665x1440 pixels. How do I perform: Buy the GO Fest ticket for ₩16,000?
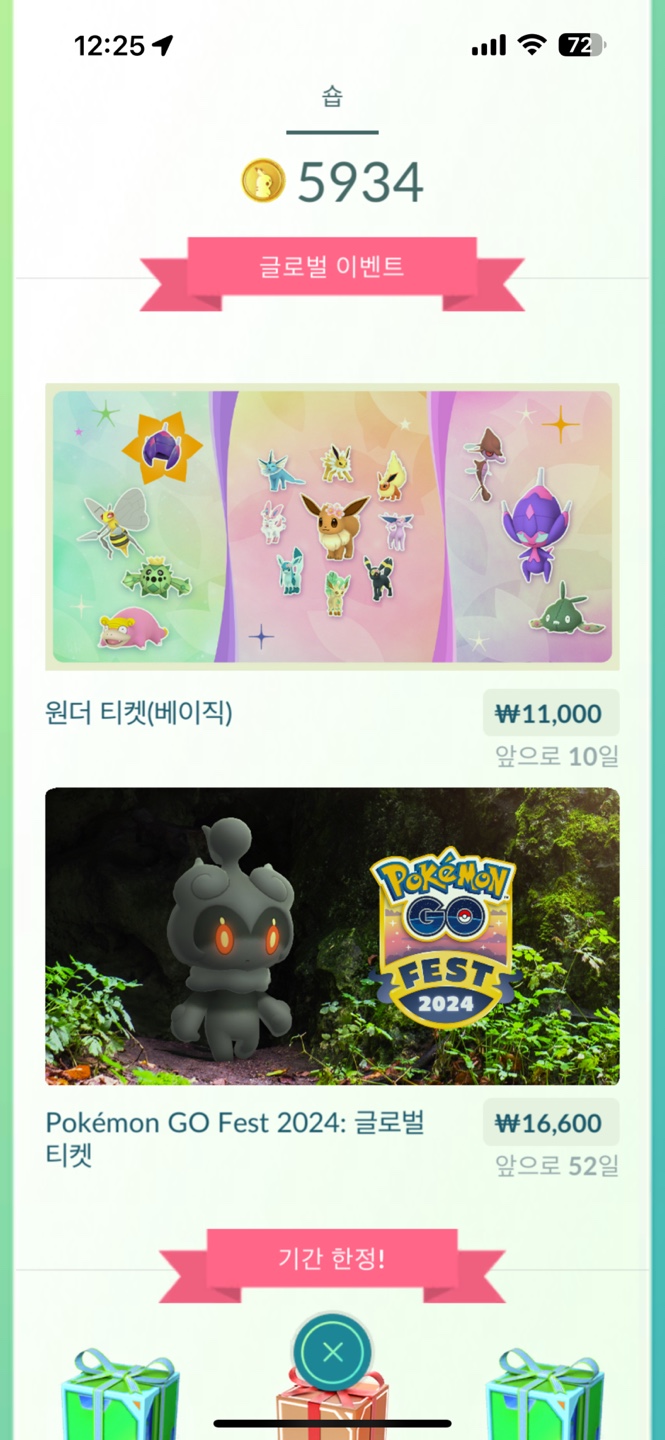(x=550, y=1123)
